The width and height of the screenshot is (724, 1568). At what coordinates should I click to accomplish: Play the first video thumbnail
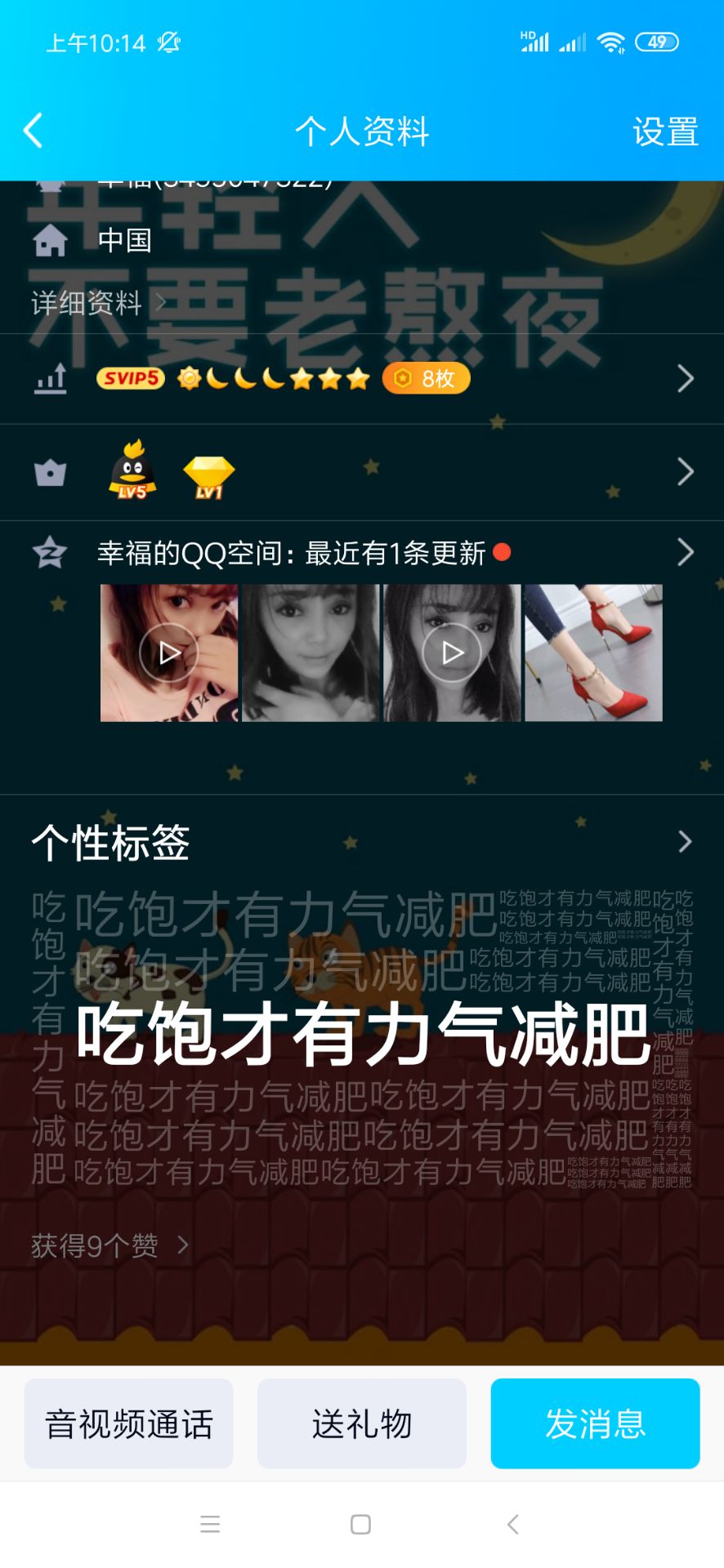coord(168,652)
